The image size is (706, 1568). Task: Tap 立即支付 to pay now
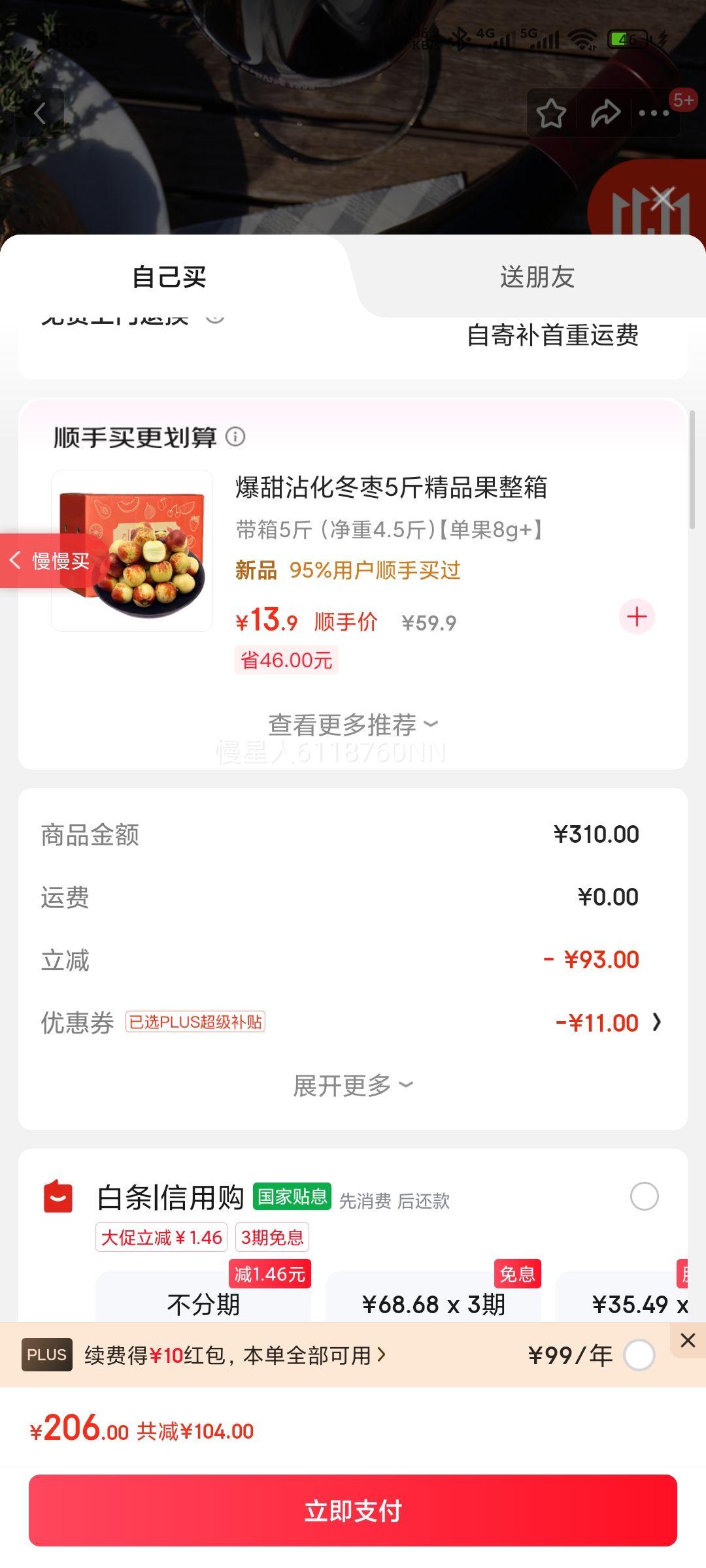pyautogui.click(x=353, y=1511)
